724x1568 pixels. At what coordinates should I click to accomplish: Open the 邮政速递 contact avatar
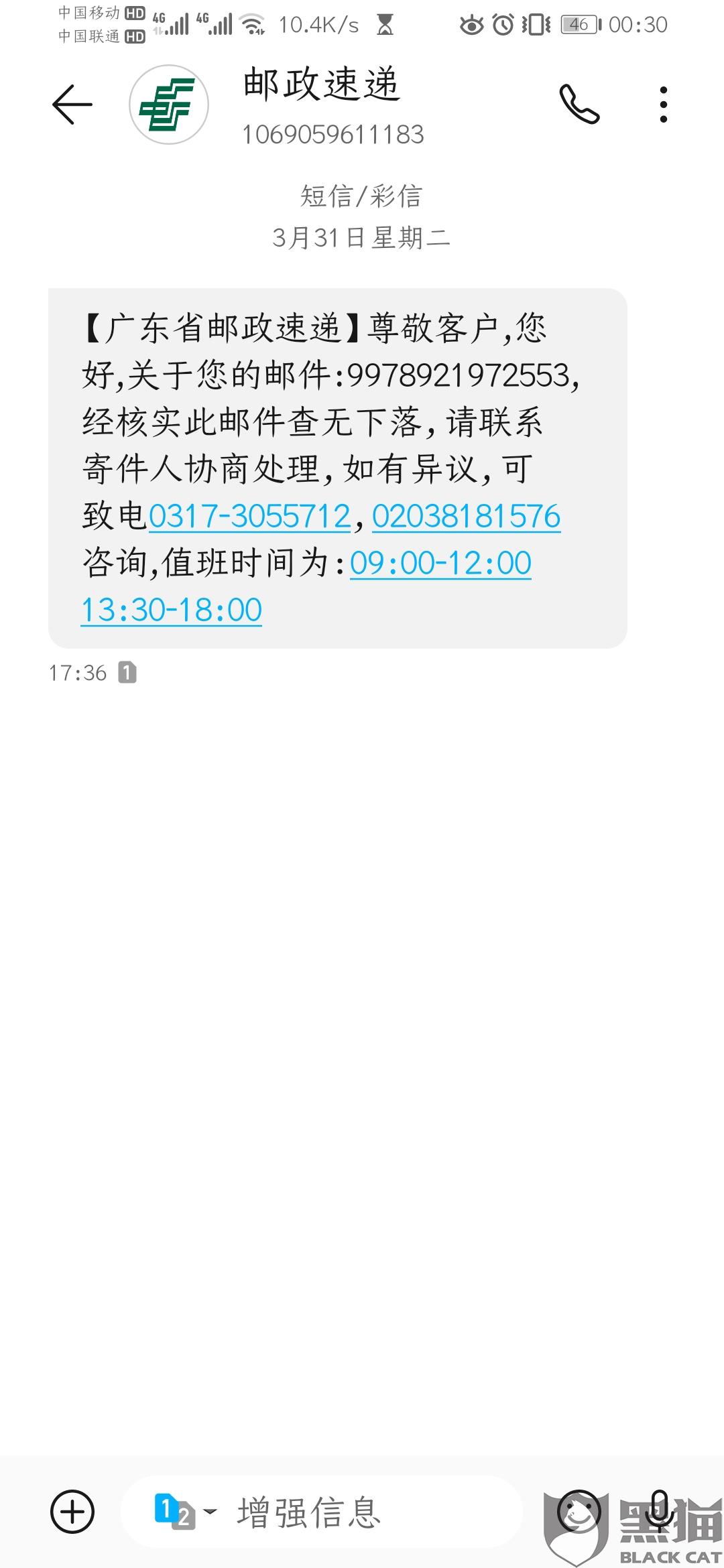pos(169,105)
